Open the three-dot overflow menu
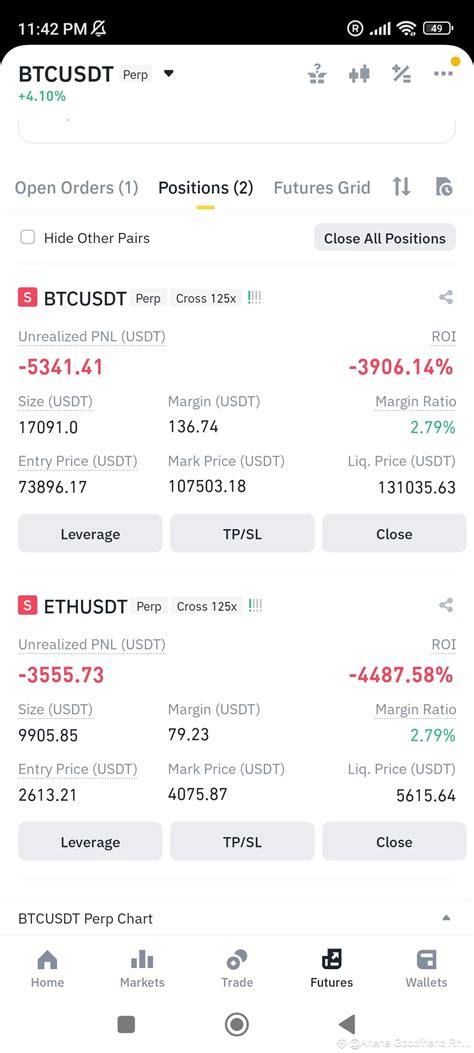Viewport: 474px width, 1053px height. [443, 74]
